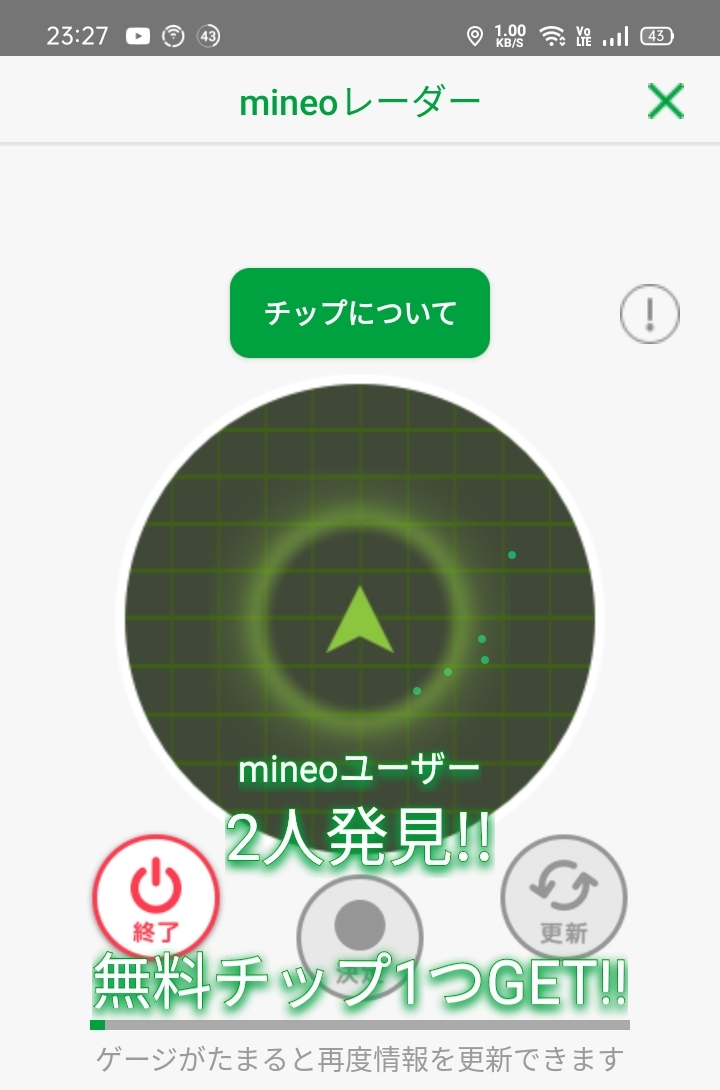
Task: Tap the exclamation mark info icon
Action: coord(650,314)
